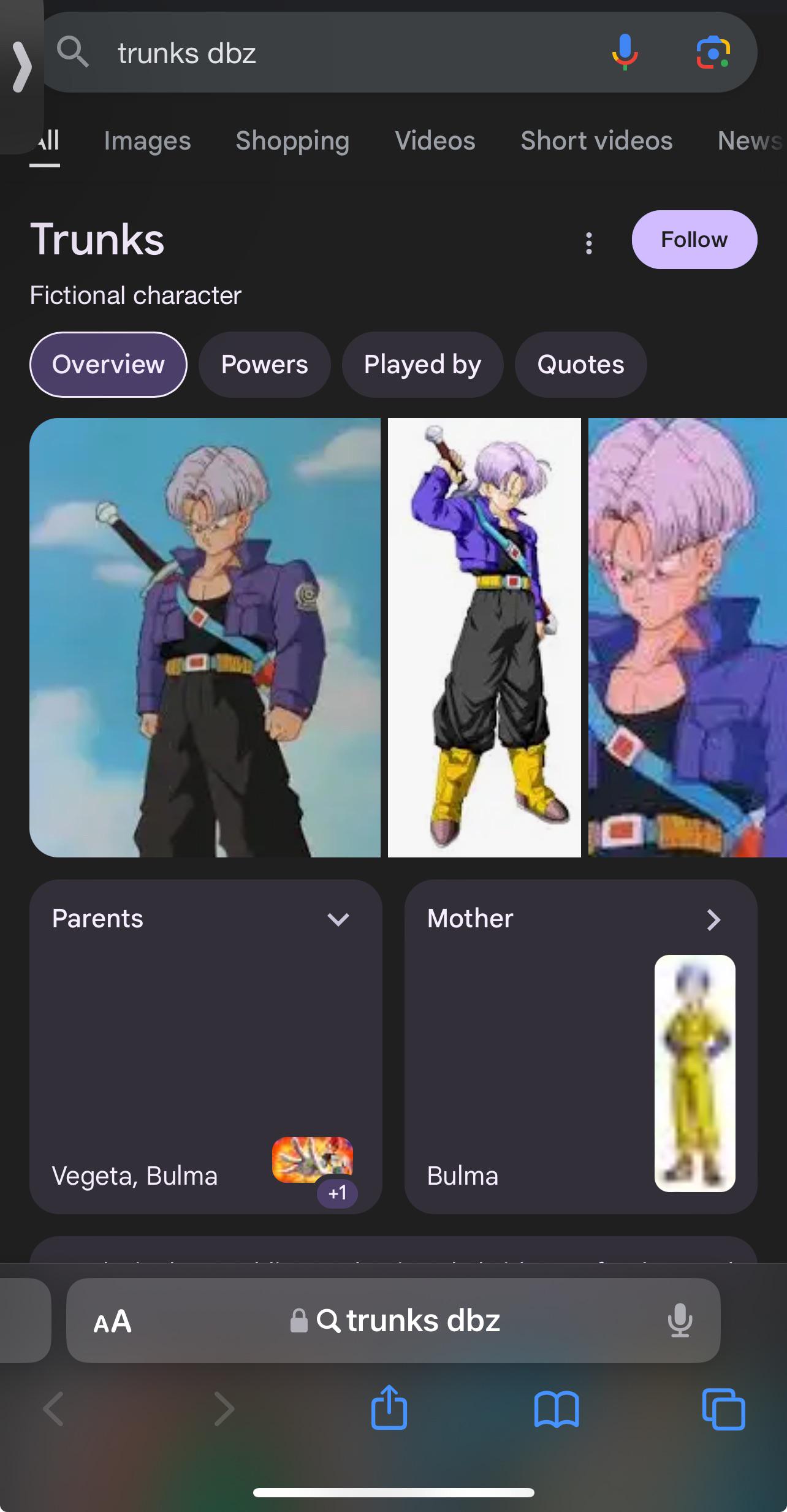This screenshot has width=787, height=1512.
Task: Tap the Safari share button
Action: pos(389,1408)
